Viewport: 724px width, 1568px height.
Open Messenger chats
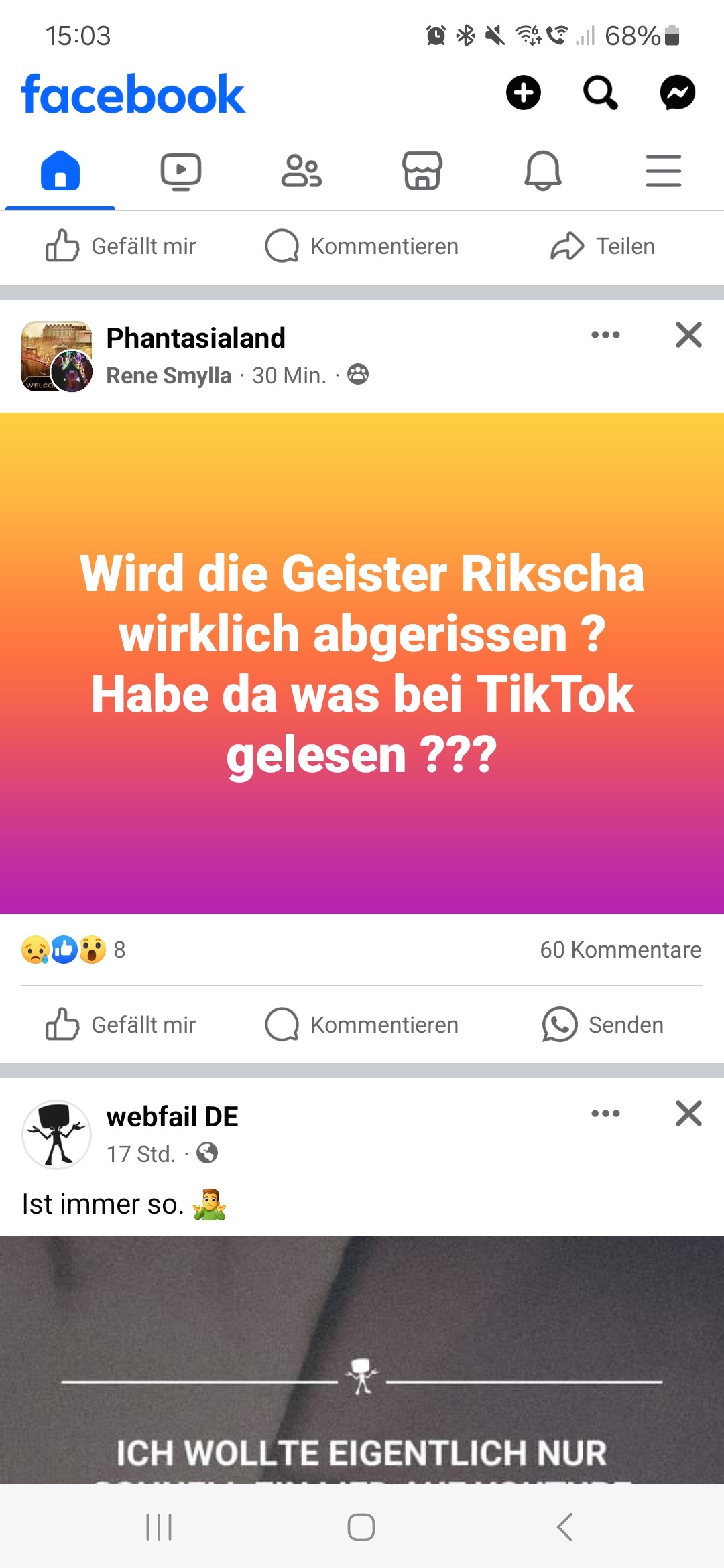click(x=677, y=92)
